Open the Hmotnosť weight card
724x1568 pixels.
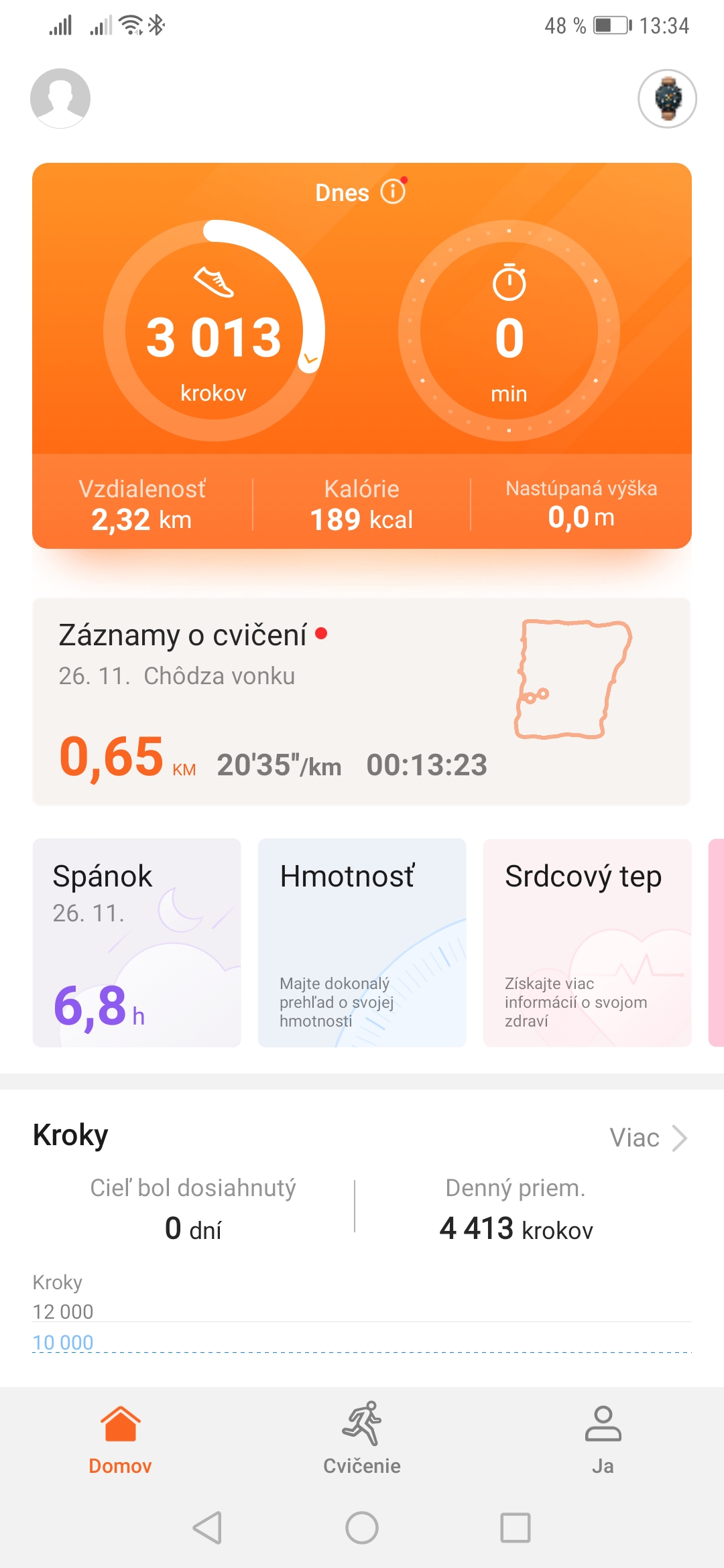pos(362,942)
